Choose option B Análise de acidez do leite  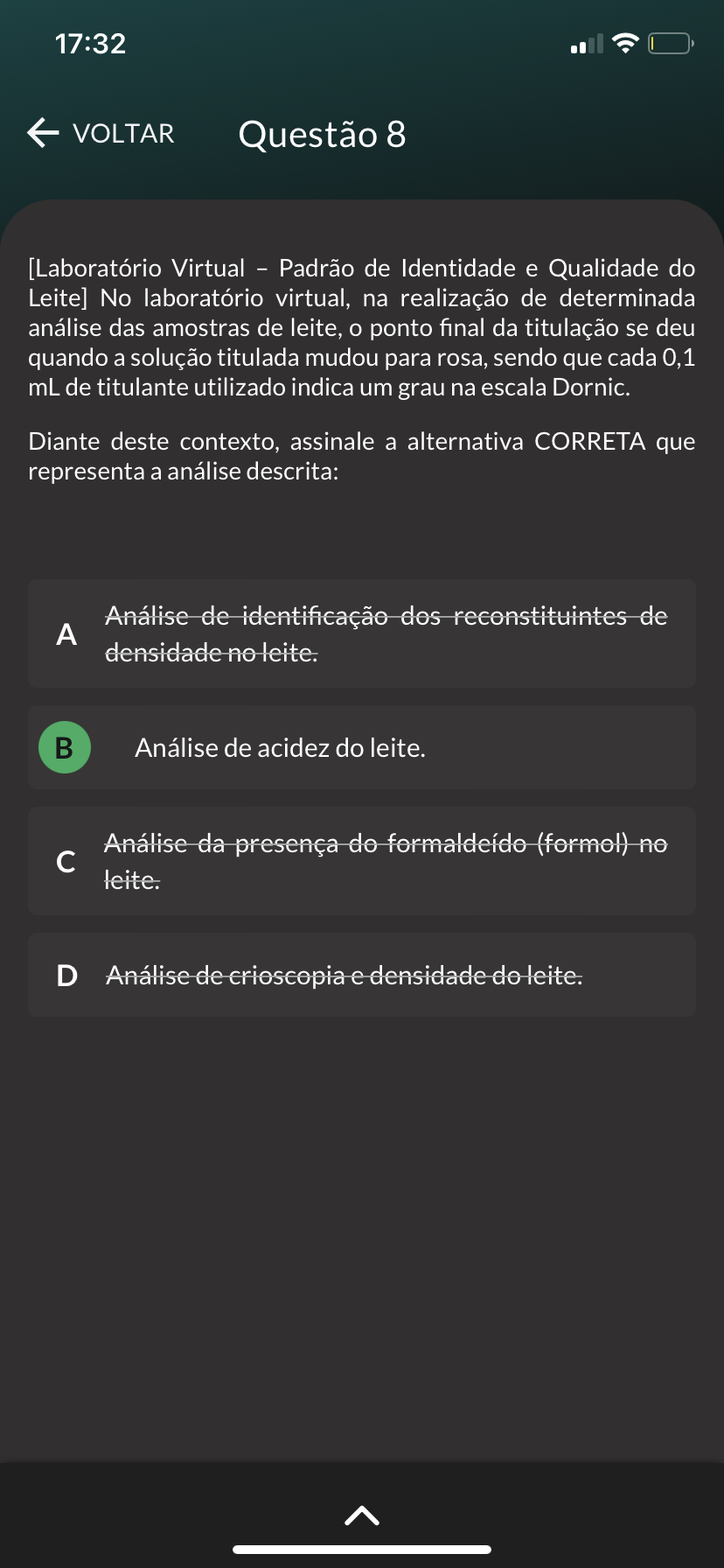362,748
